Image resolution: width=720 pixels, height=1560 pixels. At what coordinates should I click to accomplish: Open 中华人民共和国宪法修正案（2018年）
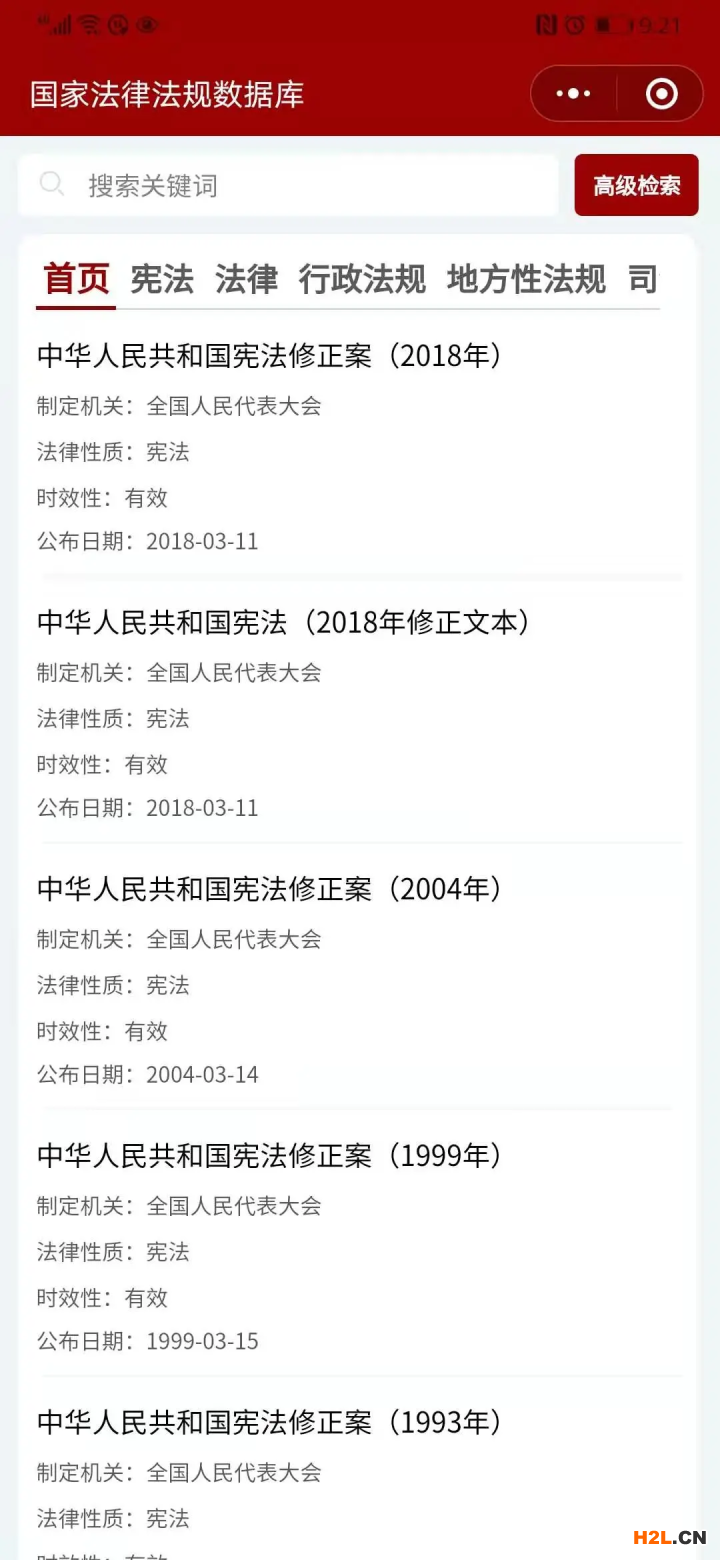click(270, 355)
